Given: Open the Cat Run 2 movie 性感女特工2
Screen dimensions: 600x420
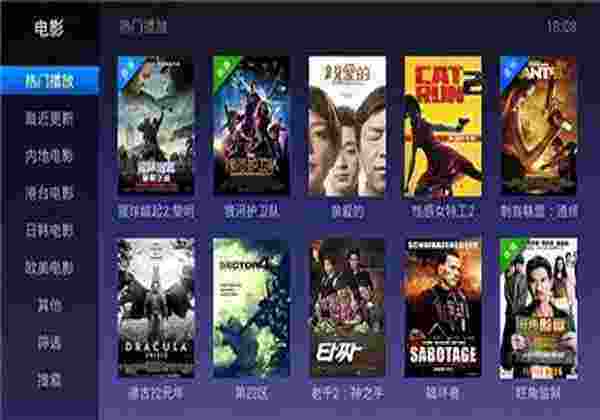Looking at the screenshot, I should 442,125.
